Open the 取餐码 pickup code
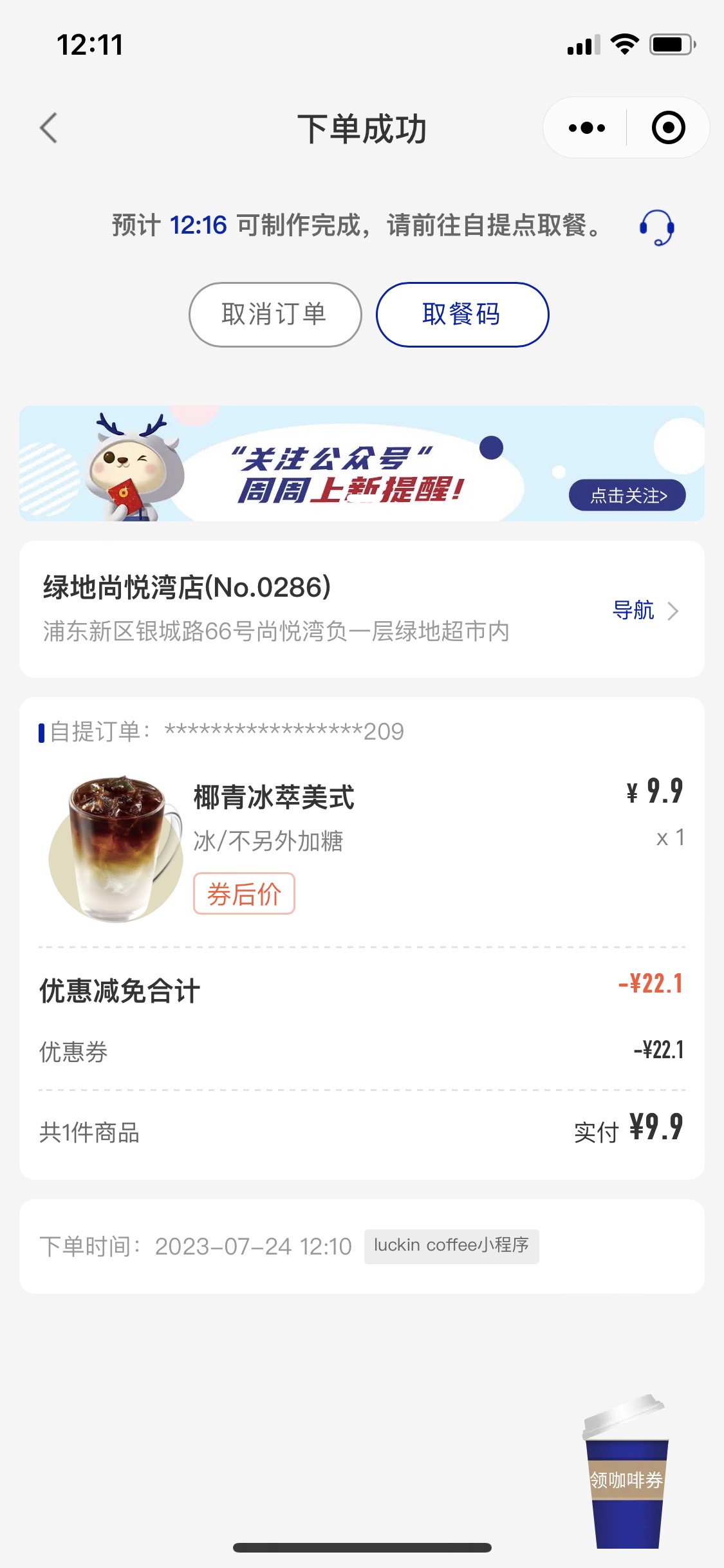The height and width of the screenshot is (1568, 724). [x=462, y=315]
